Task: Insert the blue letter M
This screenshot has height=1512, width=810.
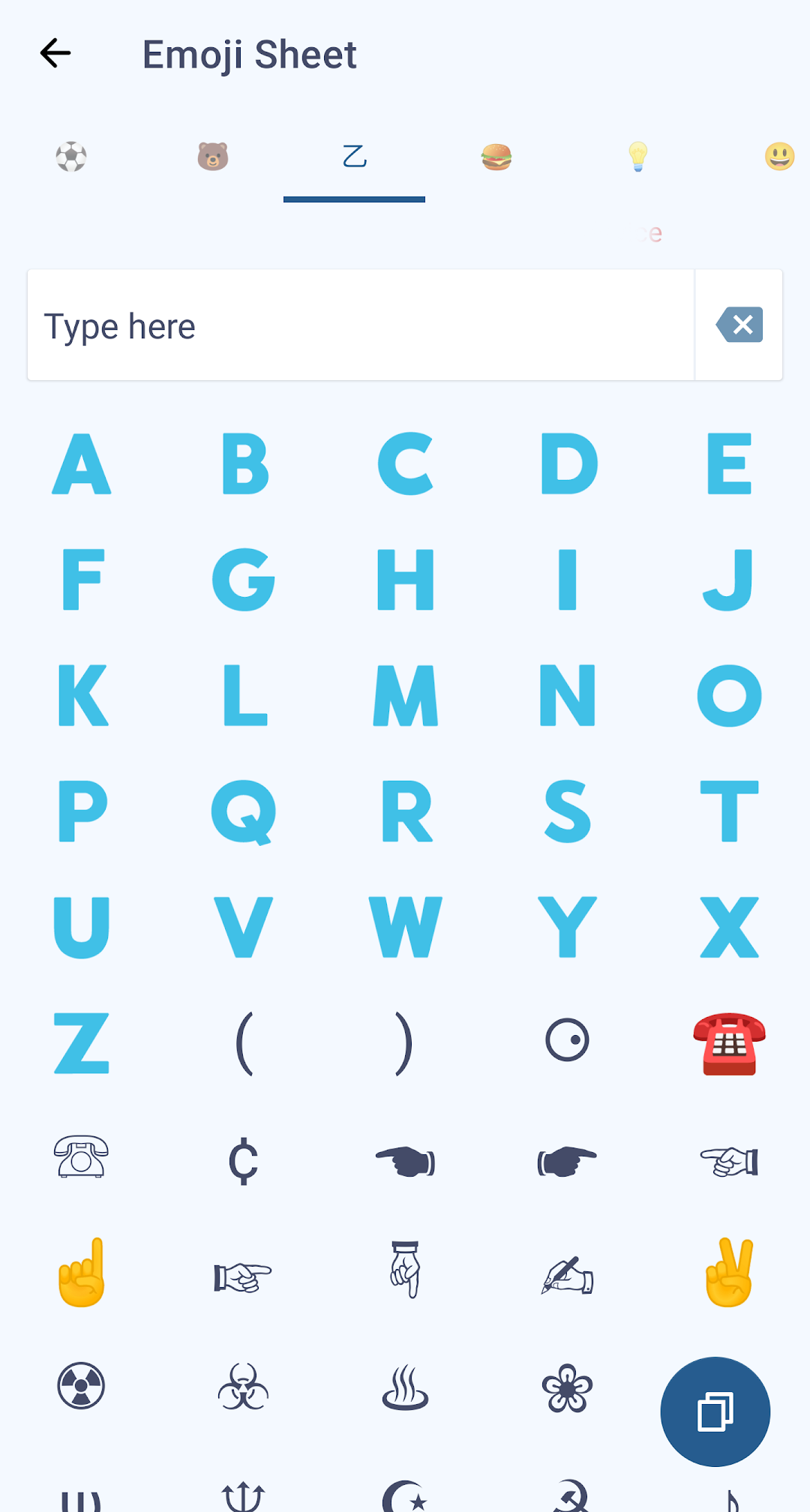Action: point(406,695)
